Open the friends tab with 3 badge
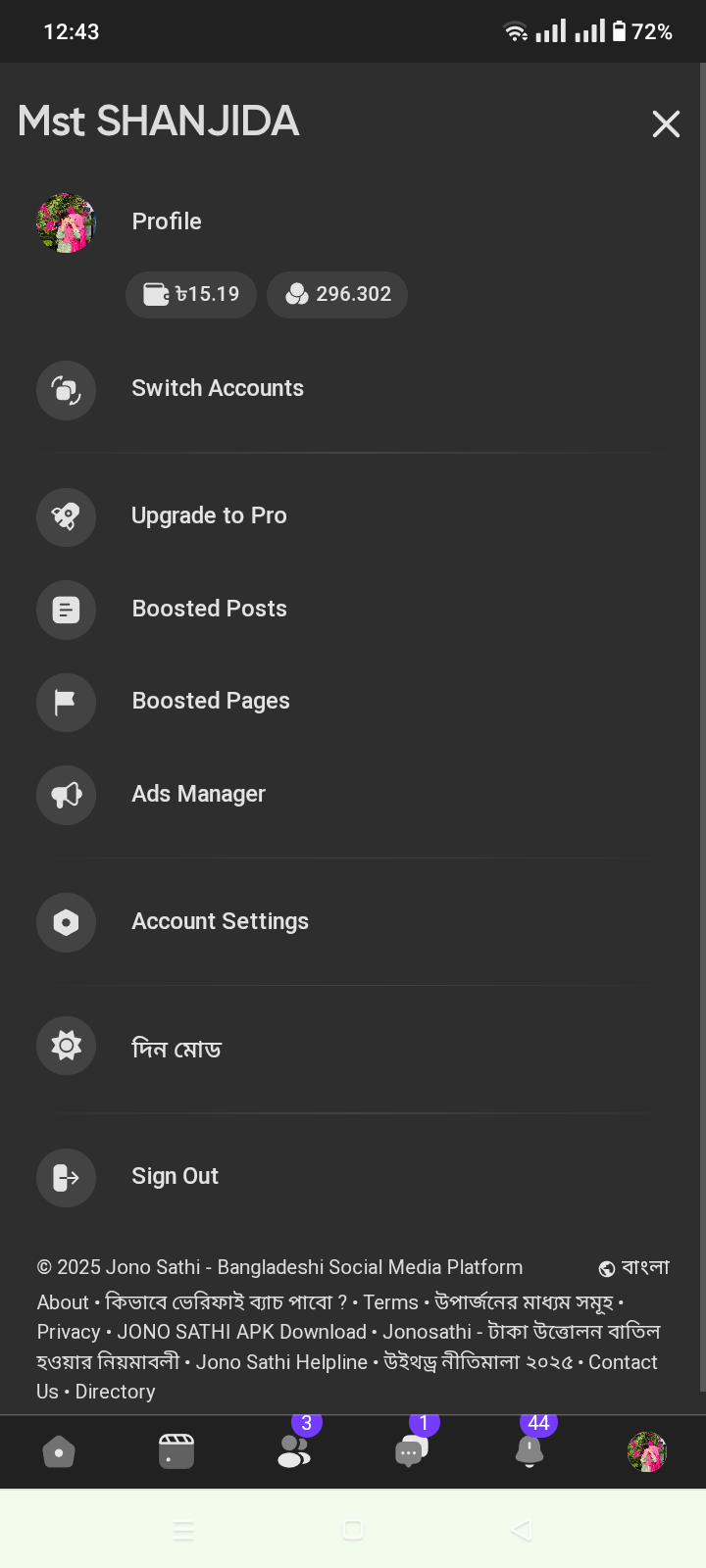Viewport: 706px width, 1568px height. click(x=294, y=1451)
